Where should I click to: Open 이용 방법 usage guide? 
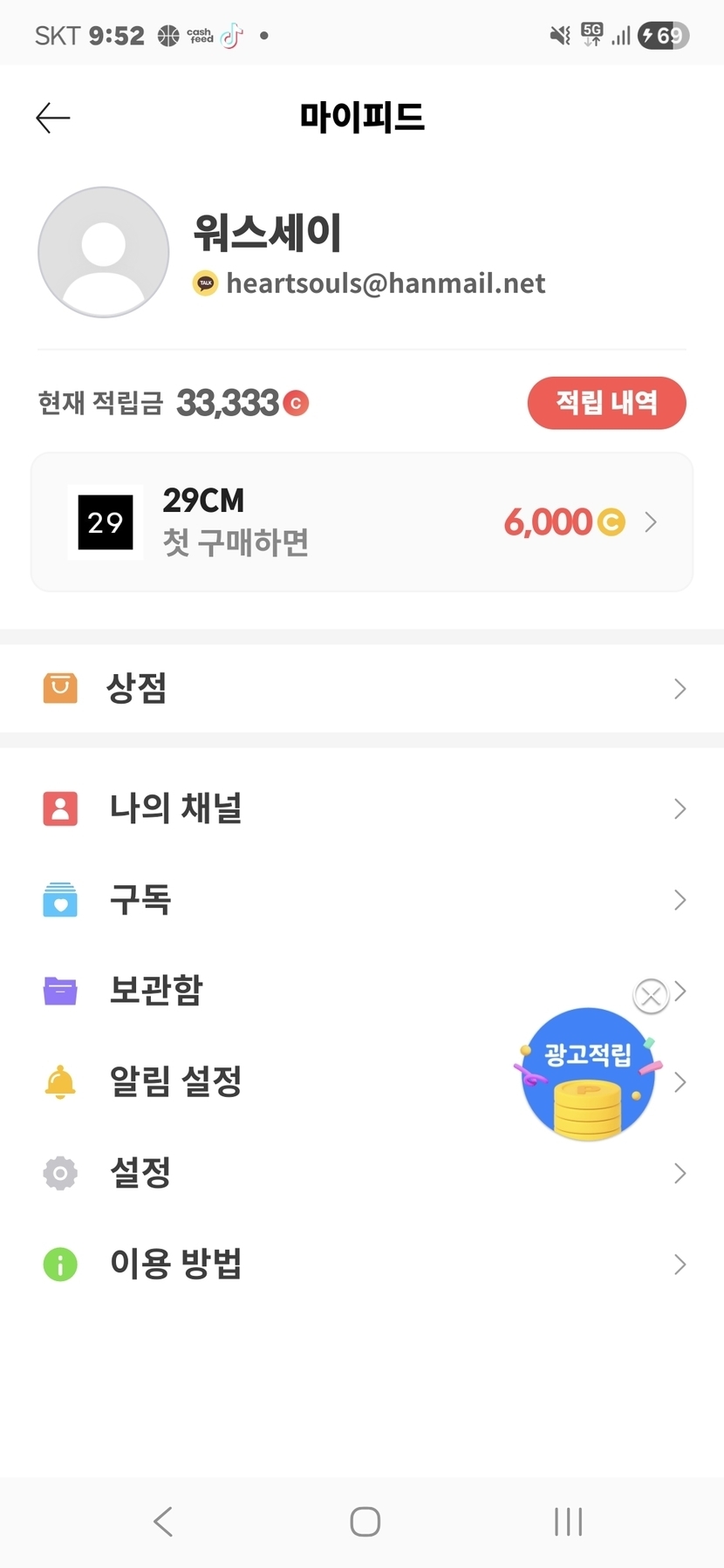pyautogui.click(x=362, y=1264)
